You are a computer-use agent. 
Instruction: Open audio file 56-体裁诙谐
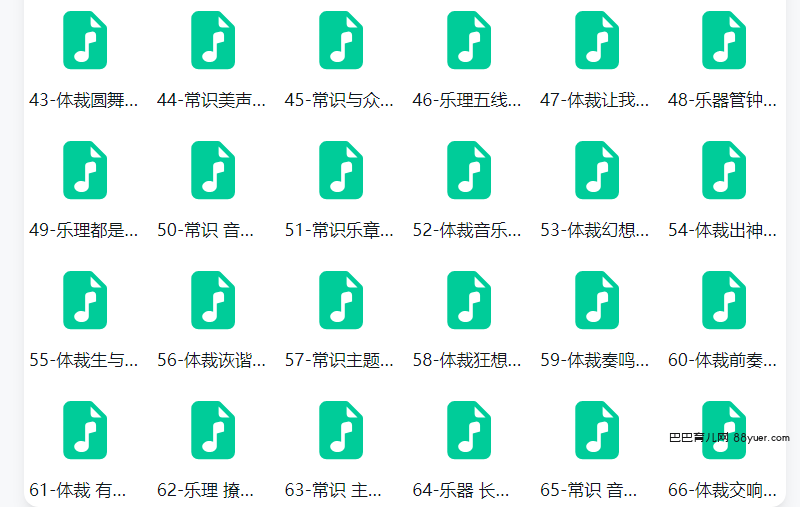[x=213, y=300]
